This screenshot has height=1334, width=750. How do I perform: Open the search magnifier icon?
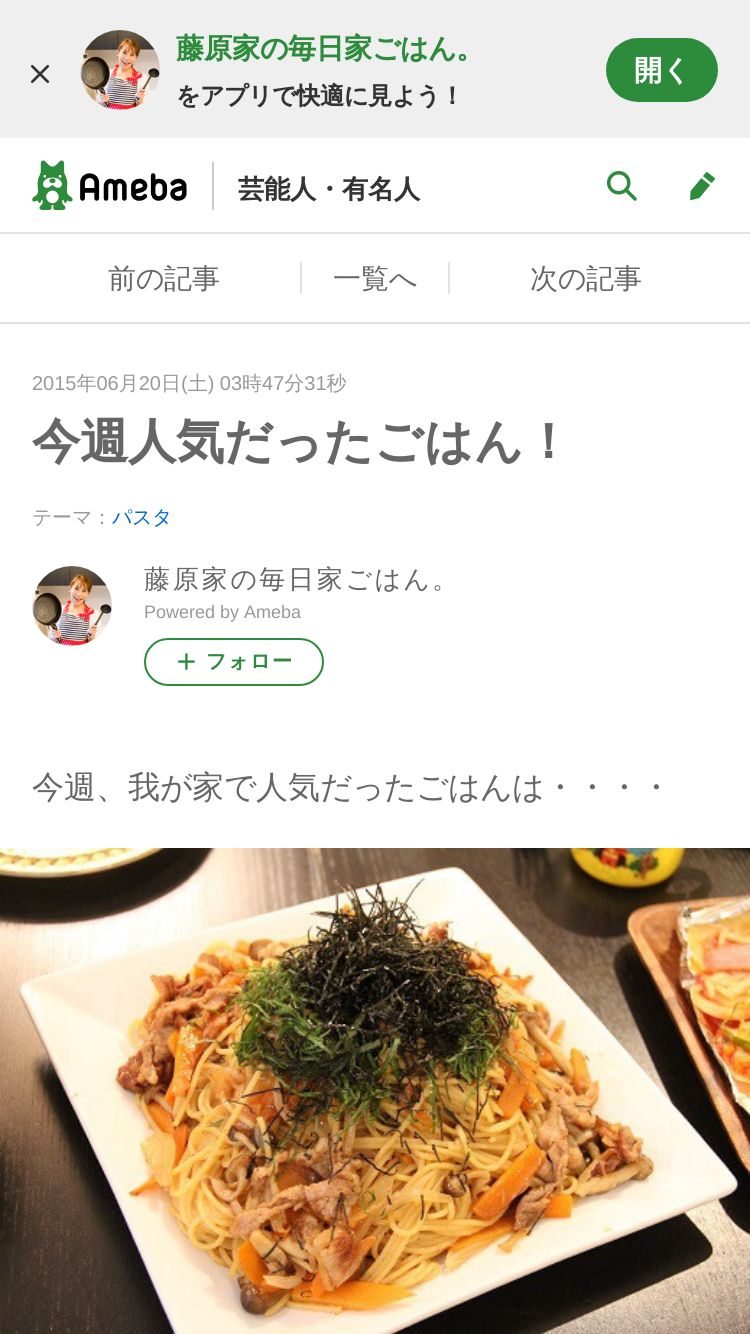coord(621,186)
